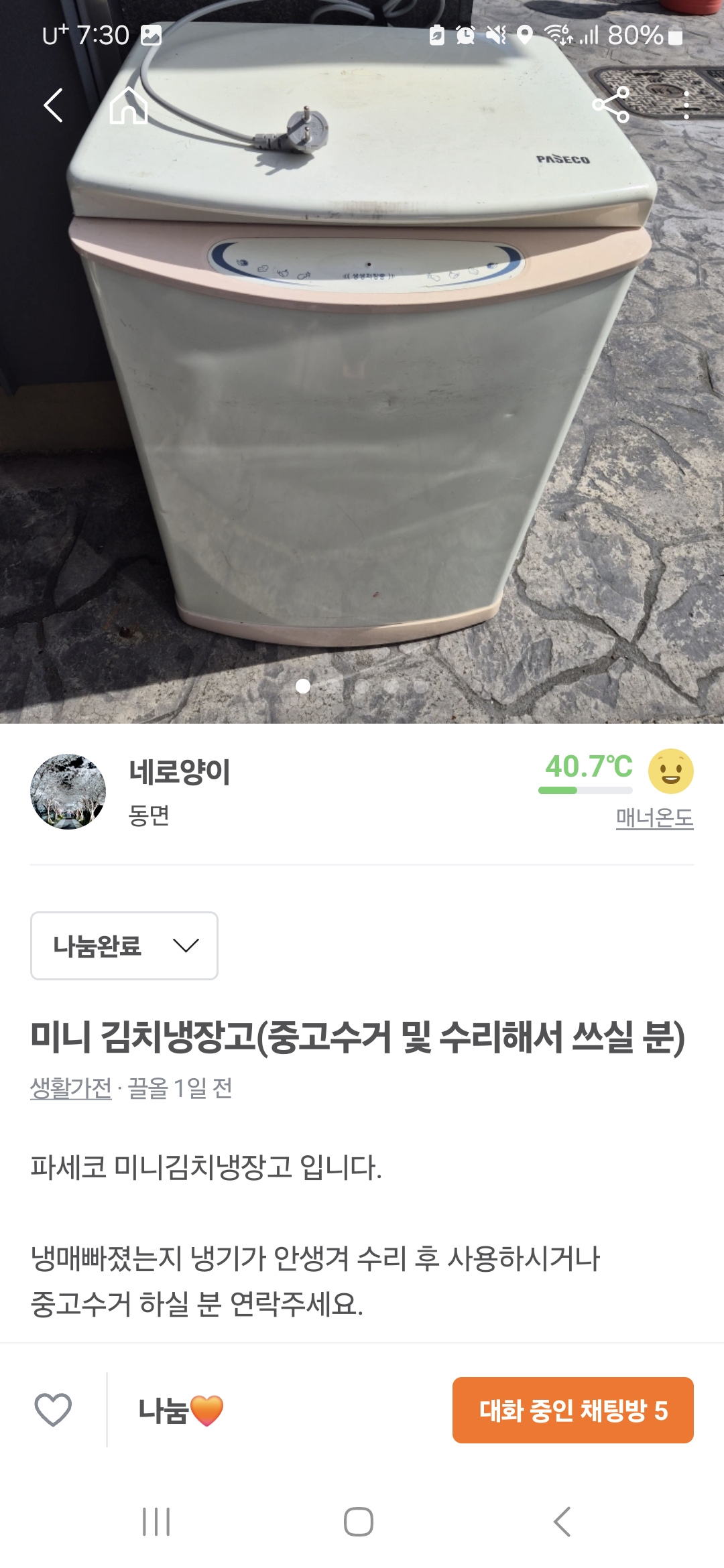The width and height of the screenshot is (724, 1568).
Task: Open seller 네로양이's profile
Action: coord(131,792)
